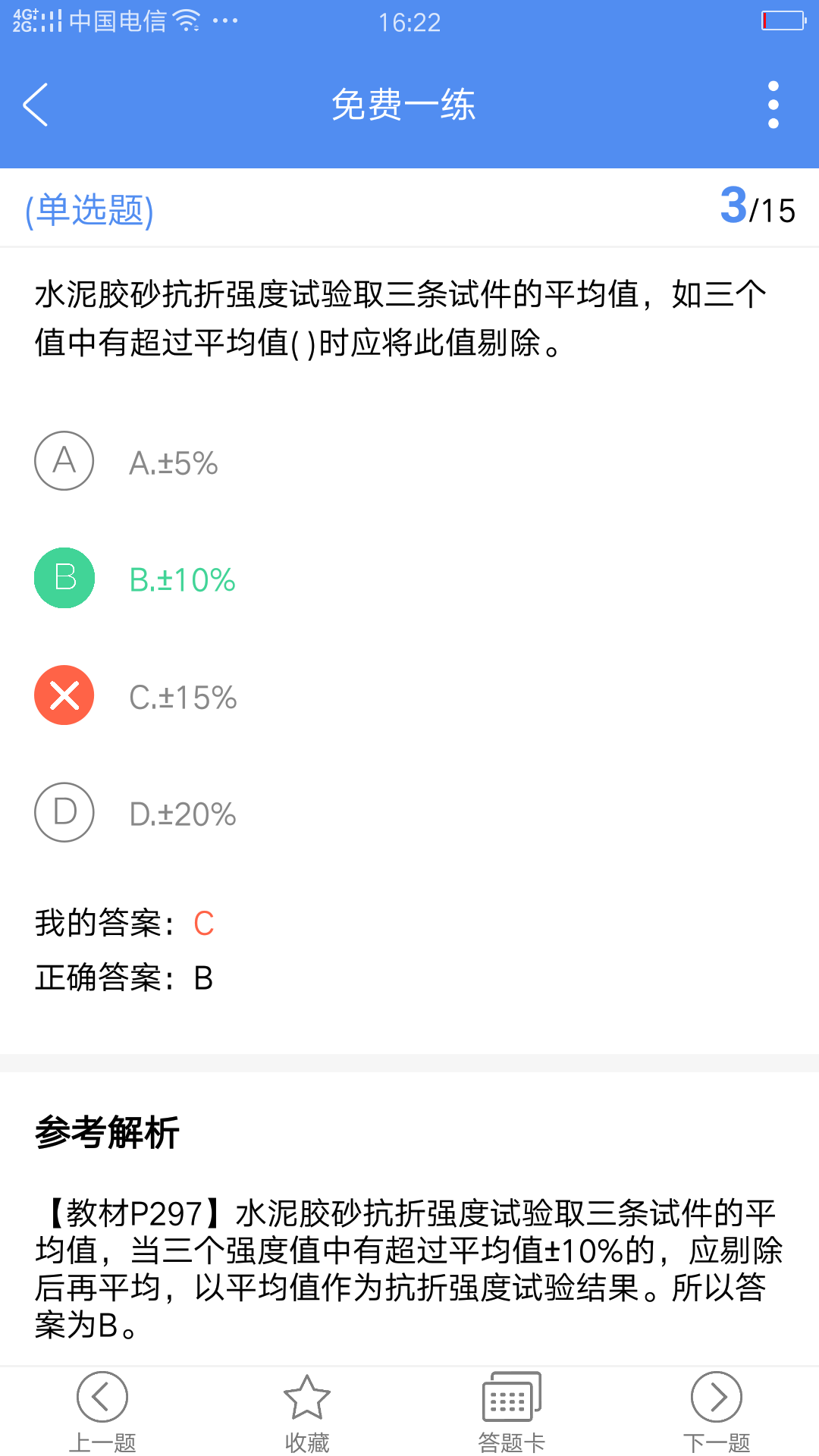Go back using the back arrow
Image resolution: width=819 pixels, height=1456 pixels.
tap(36, 105)
